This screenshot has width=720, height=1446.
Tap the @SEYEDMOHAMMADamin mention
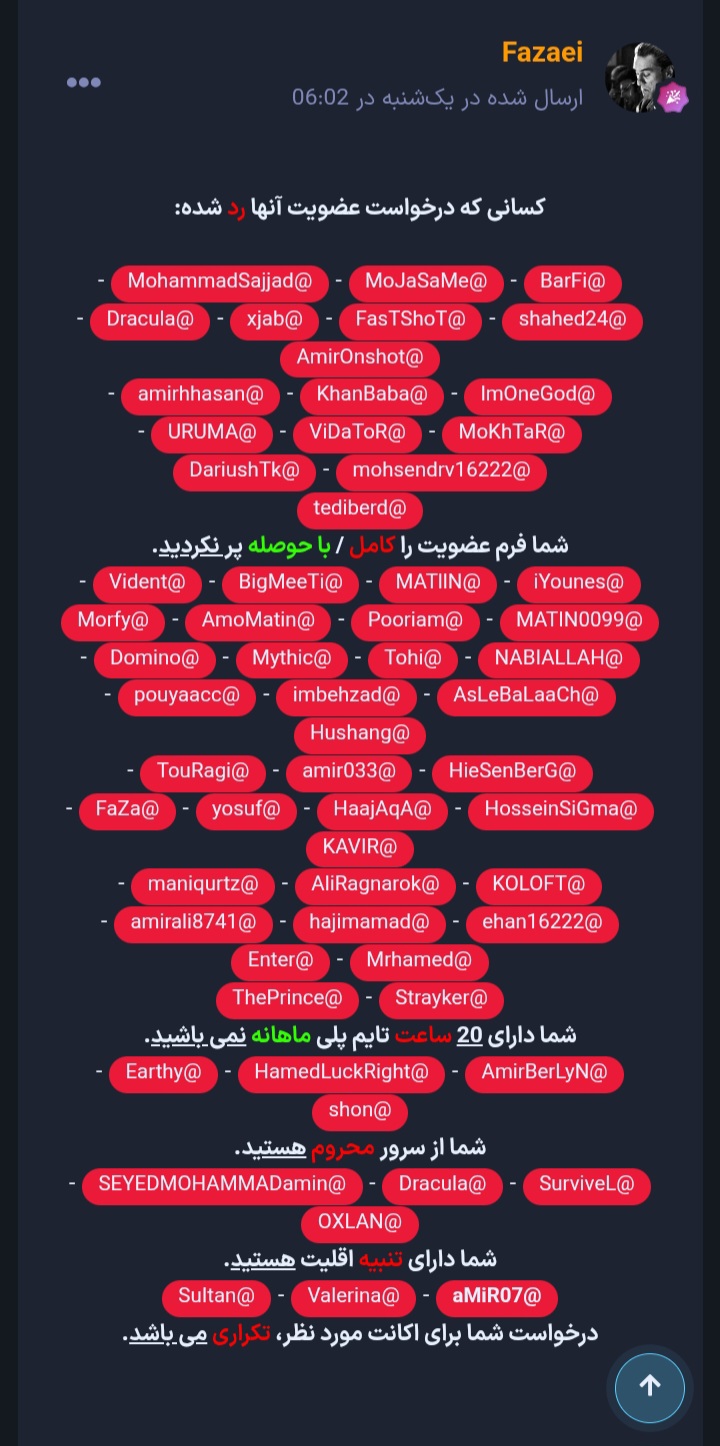click(x=222, y=1185)
